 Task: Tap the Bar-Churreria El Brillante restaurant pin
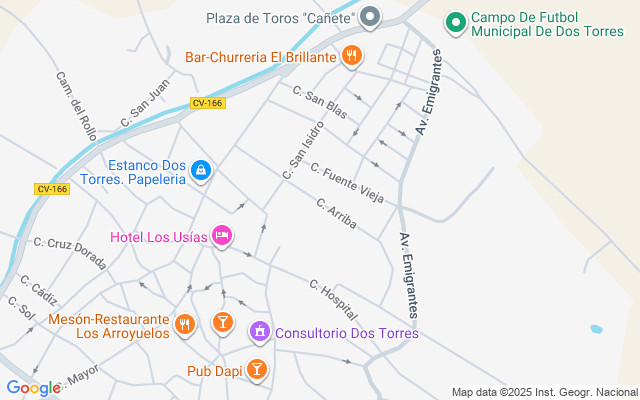tap(351, 56)
